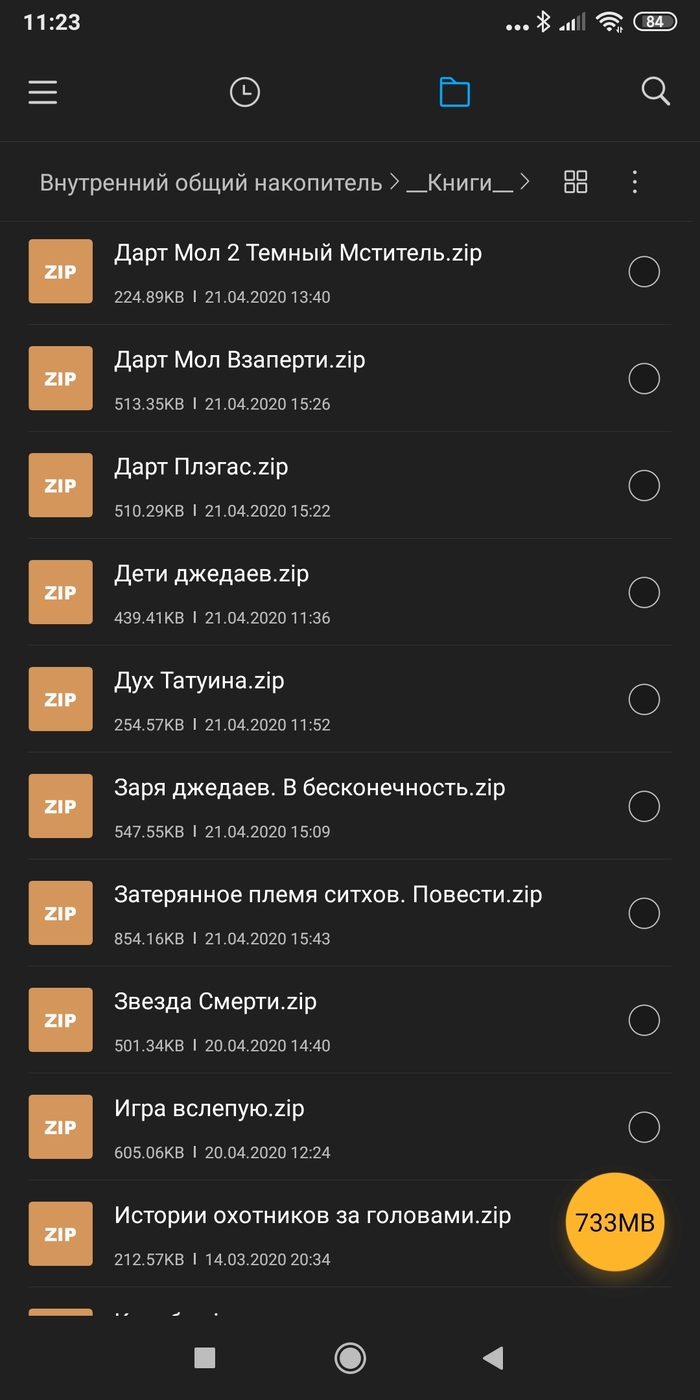Go to Внутренний общий накопитель in breadcrumb
Viewport: 700px width, 1400px height.
[x=210, y=182]
